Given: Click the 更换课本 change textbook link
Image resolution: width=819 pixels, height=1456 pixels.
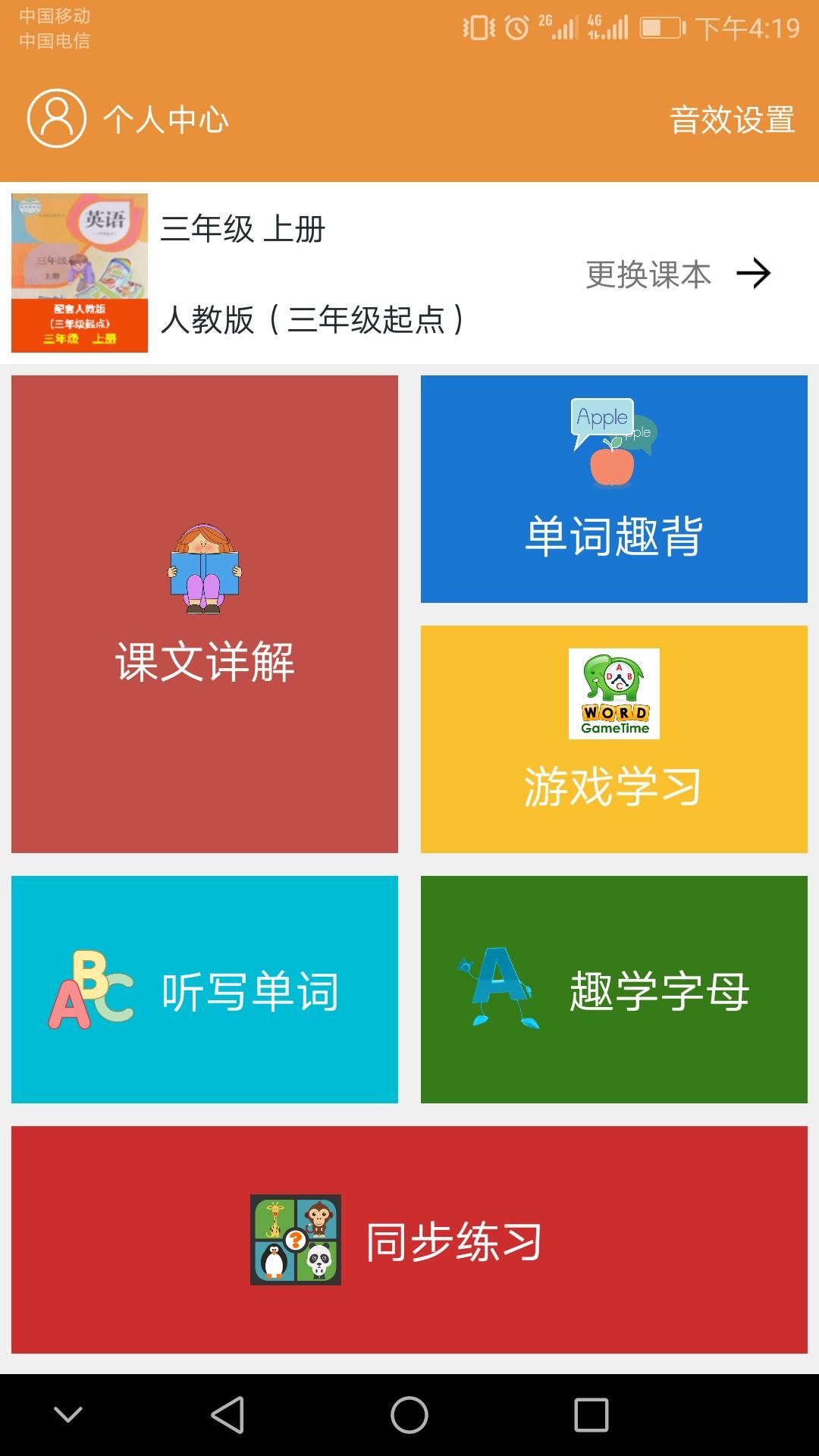Looking at the screenshot, I should pyautogui.click(x=648, y=275).
